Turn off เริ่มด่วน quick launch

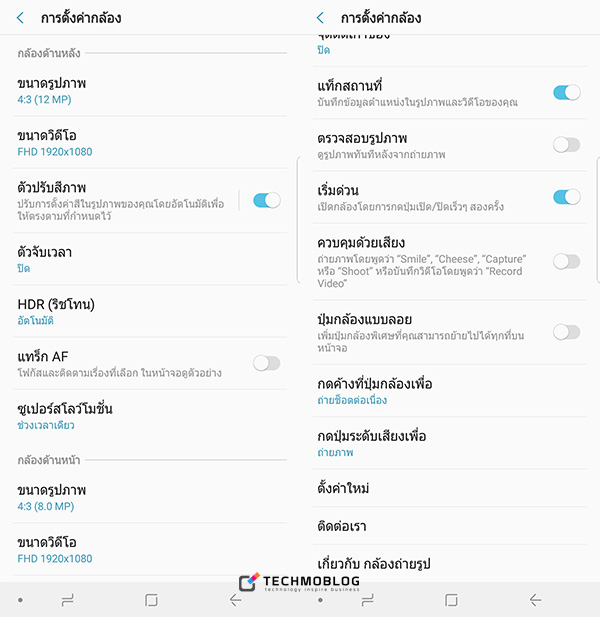(566, 197)
